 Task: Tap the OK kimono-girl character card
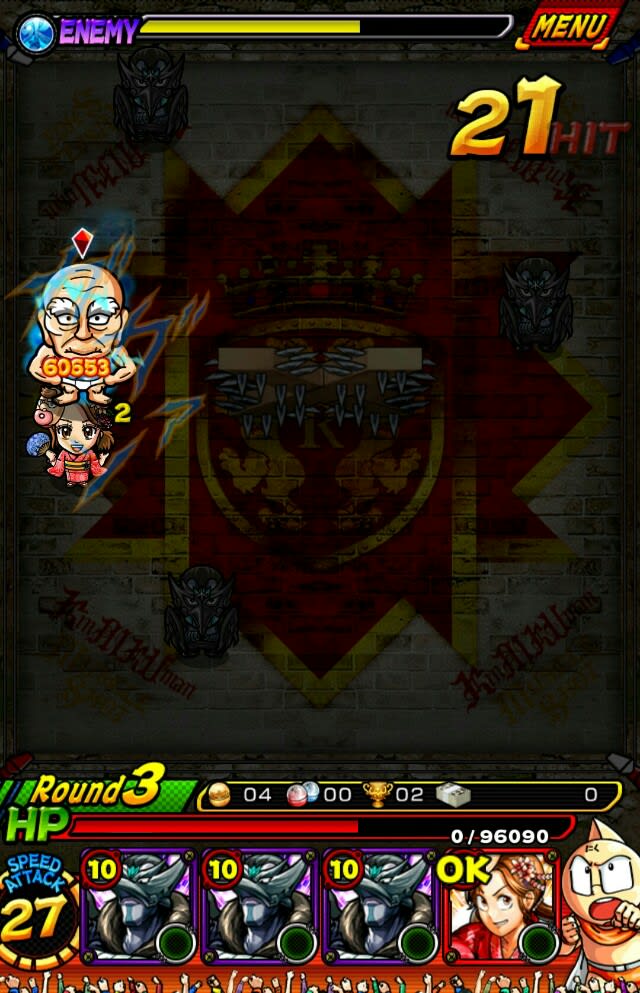pyautogui.click(x=500, y=906)
